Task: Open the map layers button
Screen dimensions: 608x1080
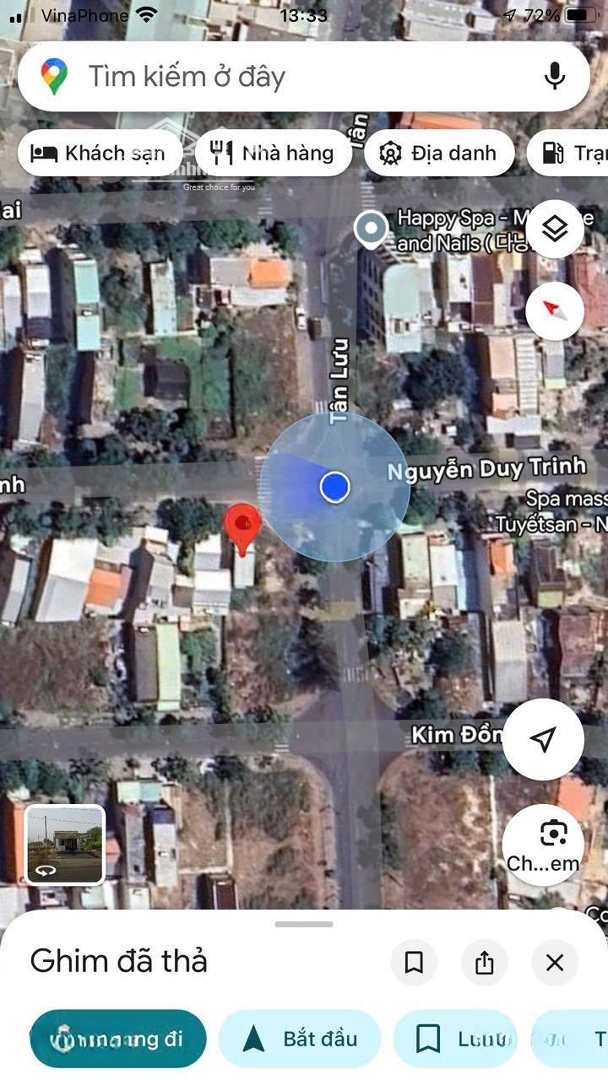Action: [x=554, y=229]
